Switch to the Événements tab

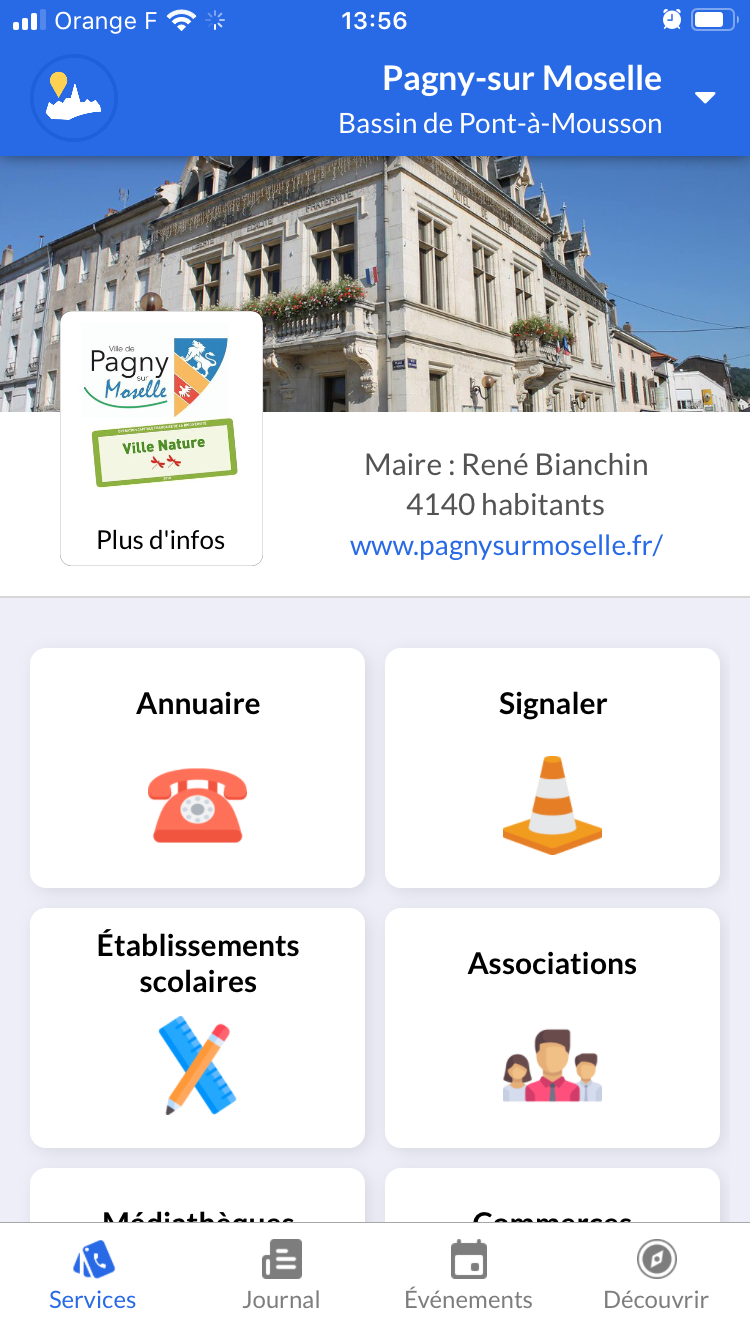(x=468, y=1277)
